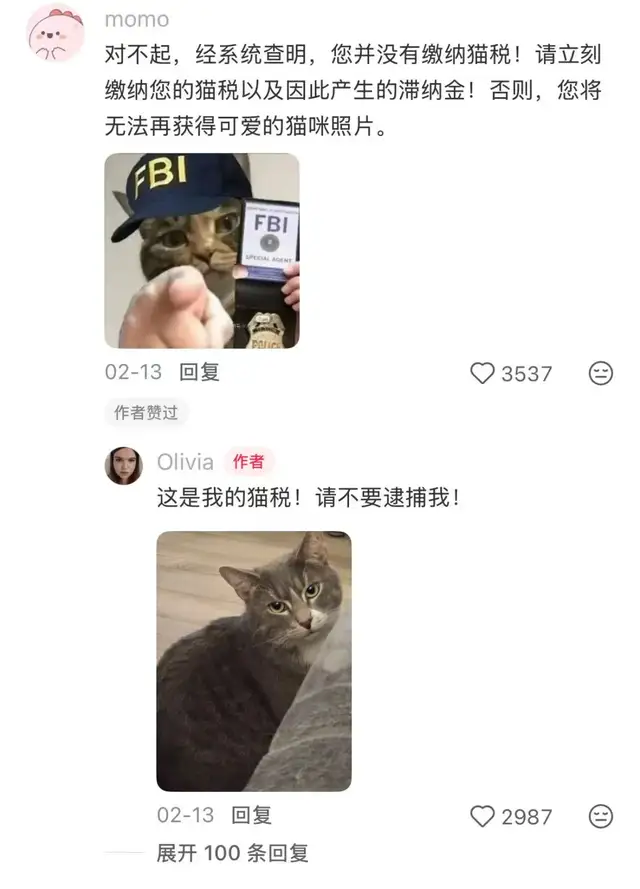Viewport: 640px width, 889px height.
Task: Open the username momo
Action: coord(137,20)
